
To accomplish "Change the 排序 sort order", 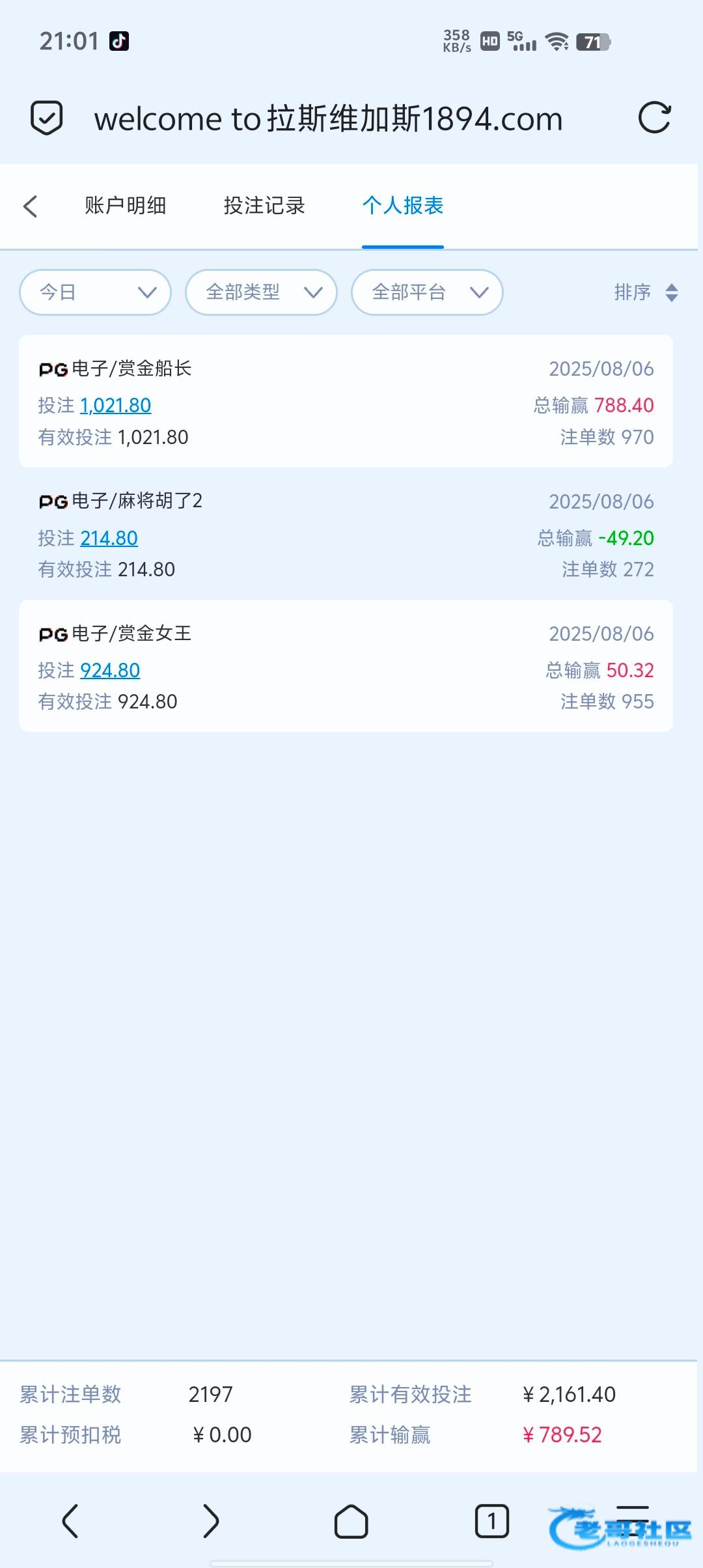I will [646, 292].
